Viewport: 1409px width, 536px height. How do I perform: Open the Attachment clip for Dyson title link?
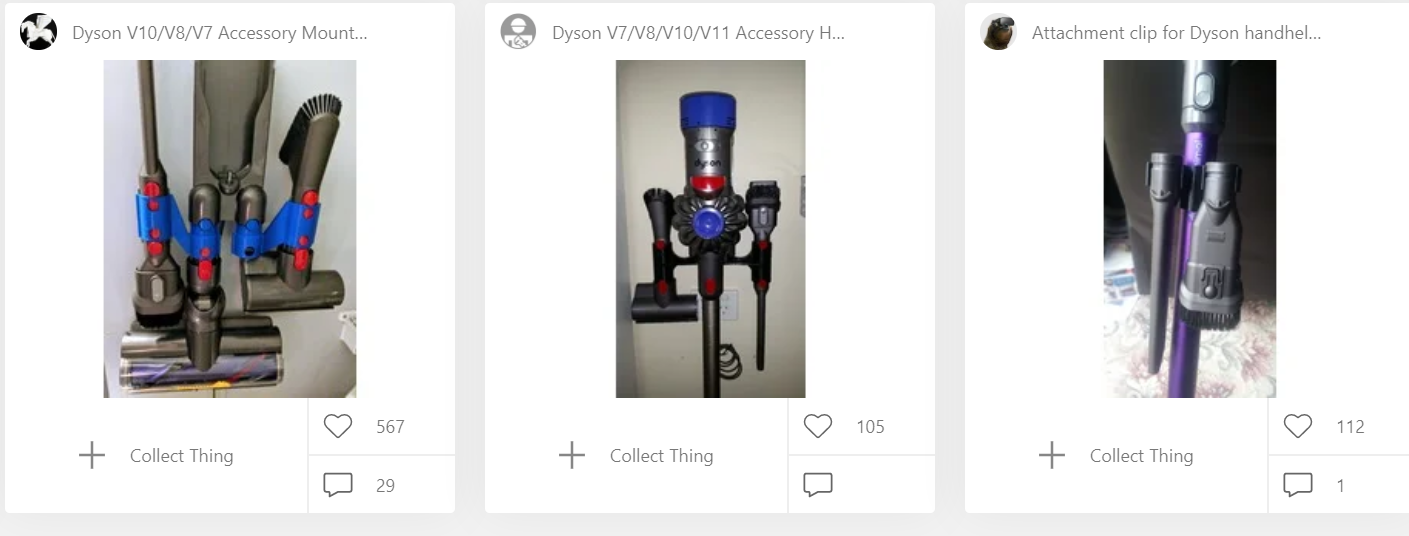point(1176,33)
